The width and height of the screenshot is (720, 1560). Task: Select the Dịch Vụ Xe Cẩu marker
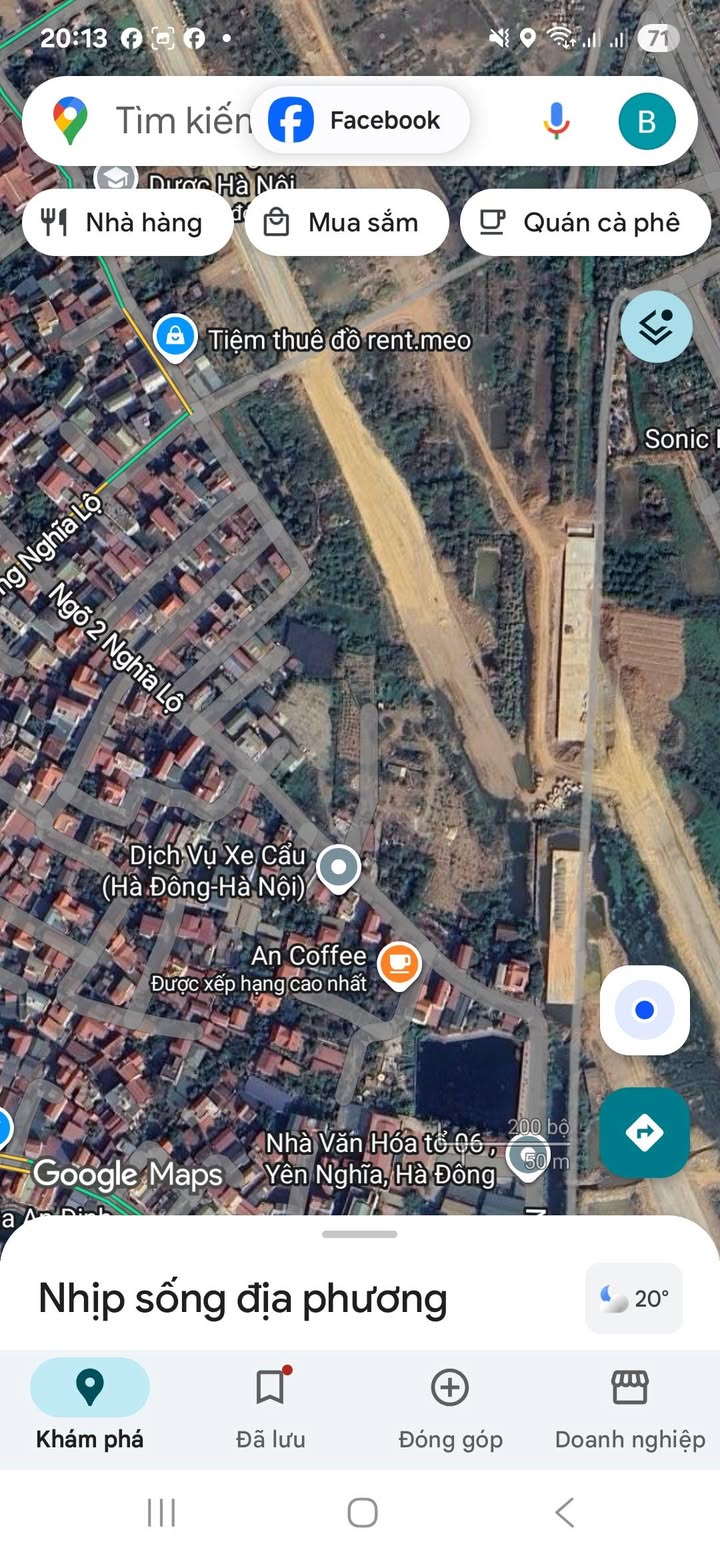(339, 866)
